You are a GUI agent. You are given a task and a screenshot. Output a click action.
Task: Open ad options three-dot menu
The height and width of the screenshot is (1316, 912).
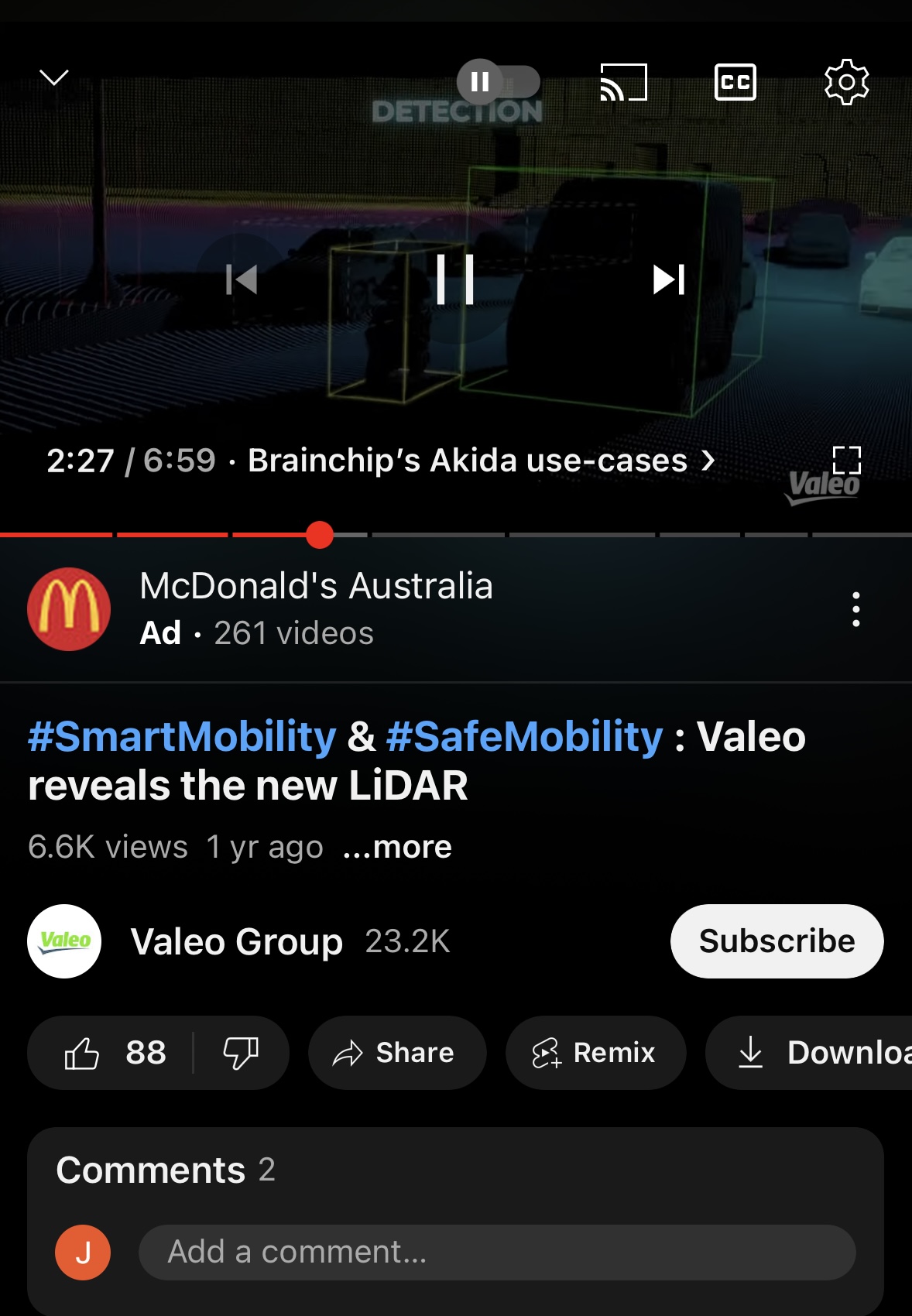(855, 609)
